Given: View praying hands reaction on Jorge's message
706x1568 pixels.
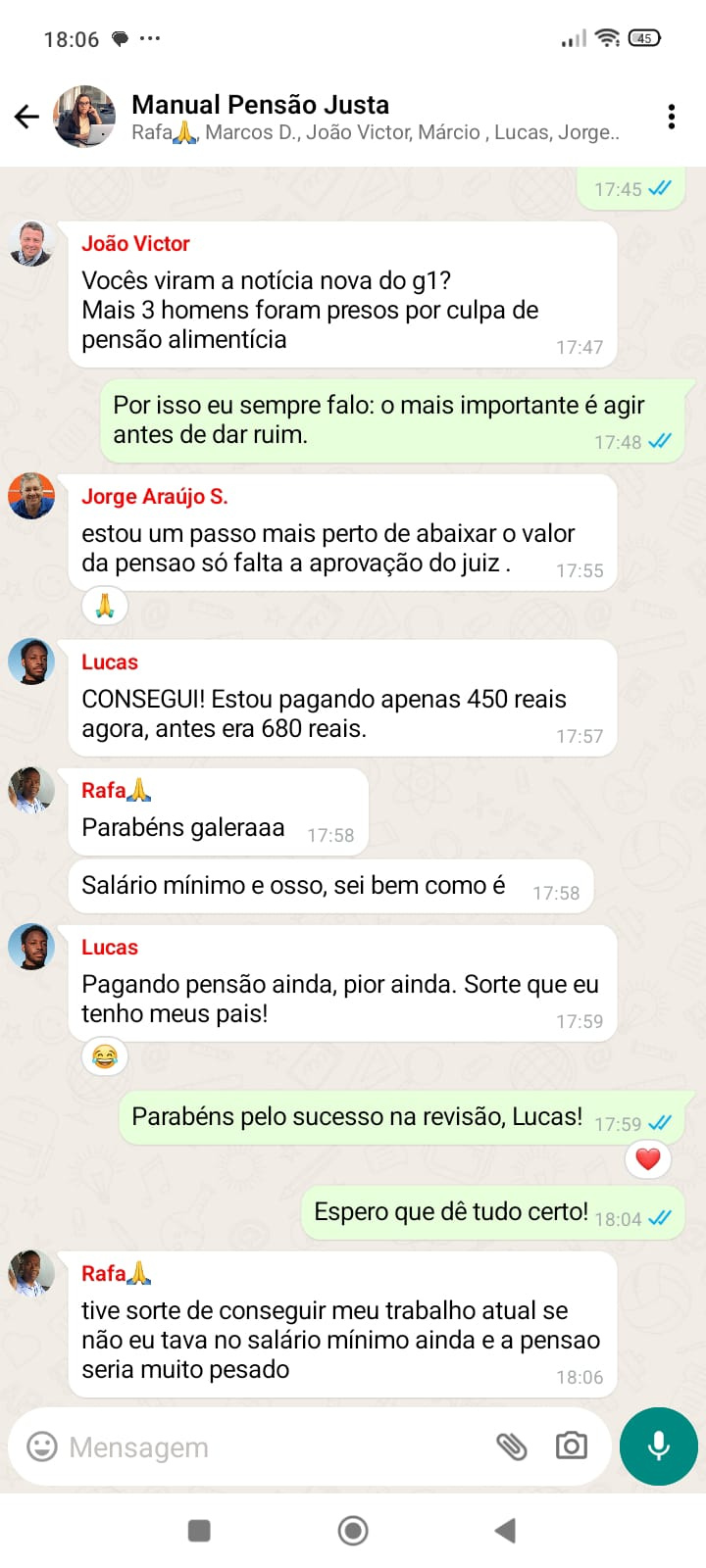Looking at the screenshot, I should pos(105,607).
